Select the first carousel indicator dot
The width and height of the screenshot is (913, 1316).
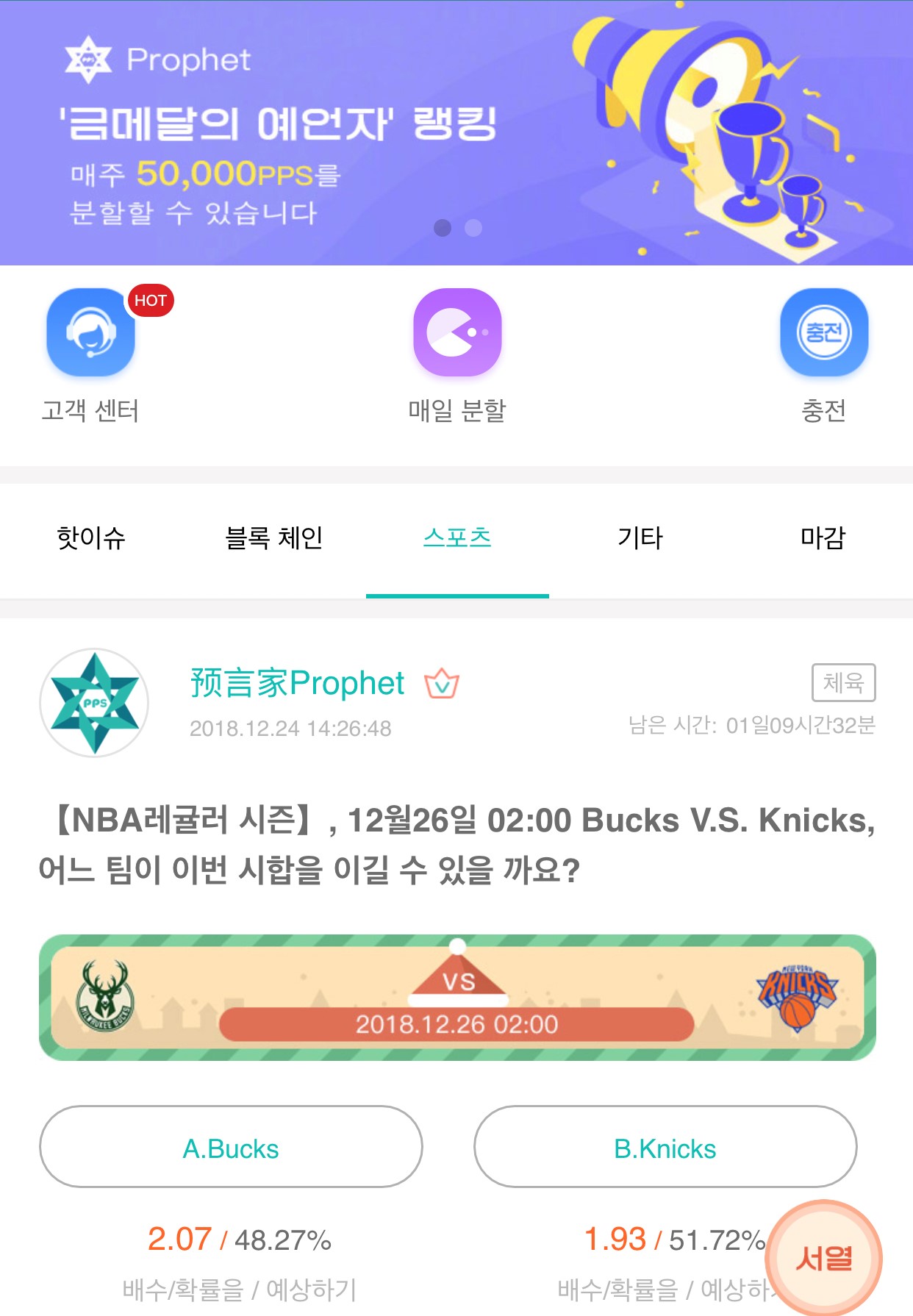coord(442,229)
